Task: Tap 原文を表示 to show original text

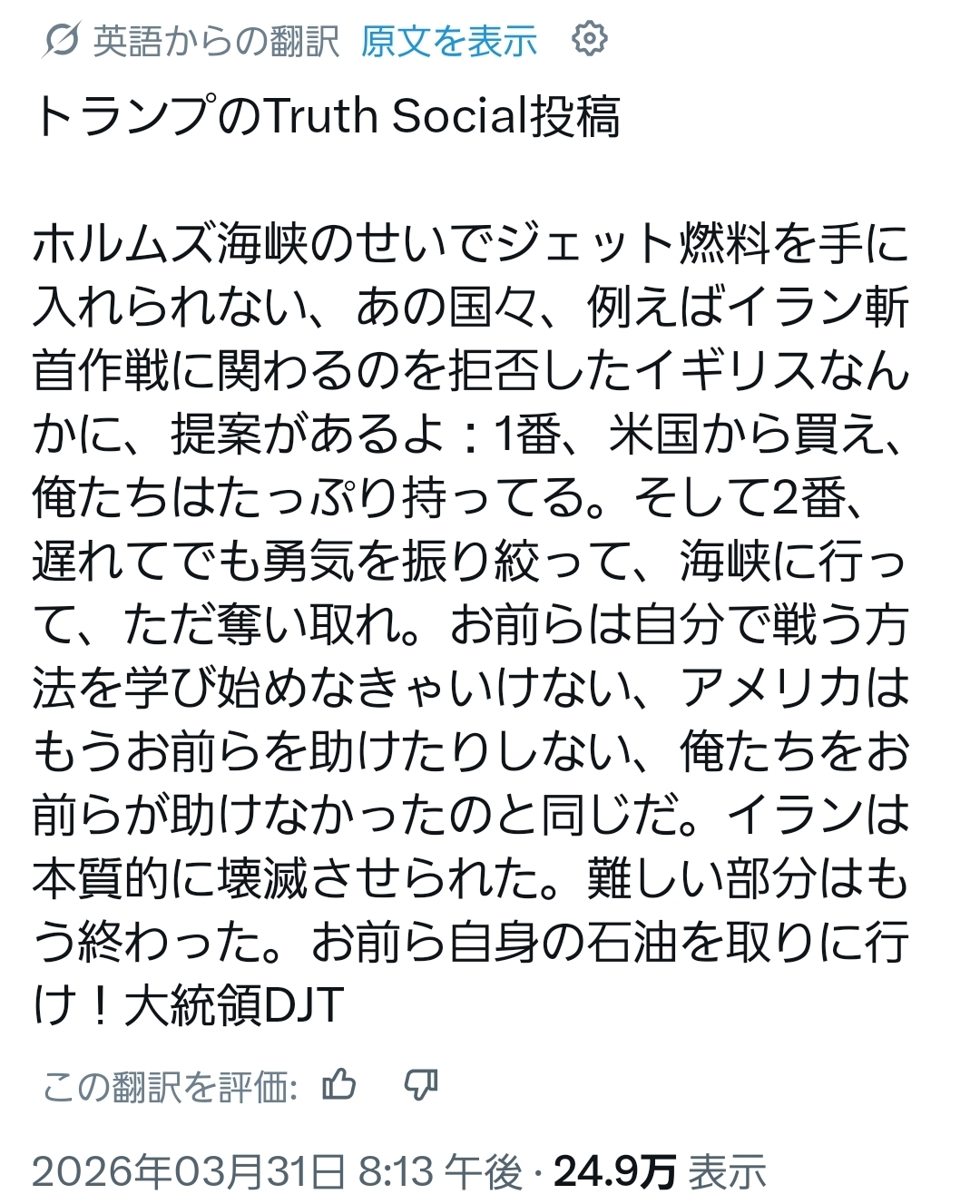Action: click(x=448, y=41)
